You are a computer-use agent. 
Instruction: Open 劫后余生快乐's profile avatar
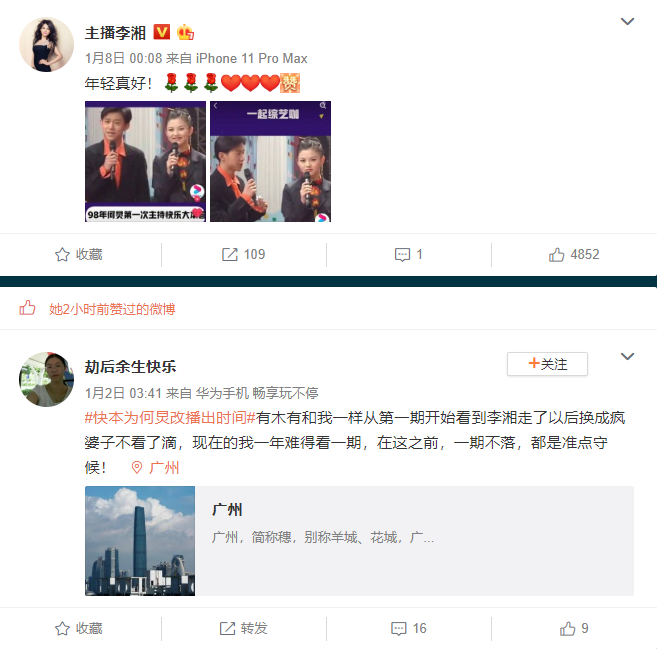tap(47, 379)
